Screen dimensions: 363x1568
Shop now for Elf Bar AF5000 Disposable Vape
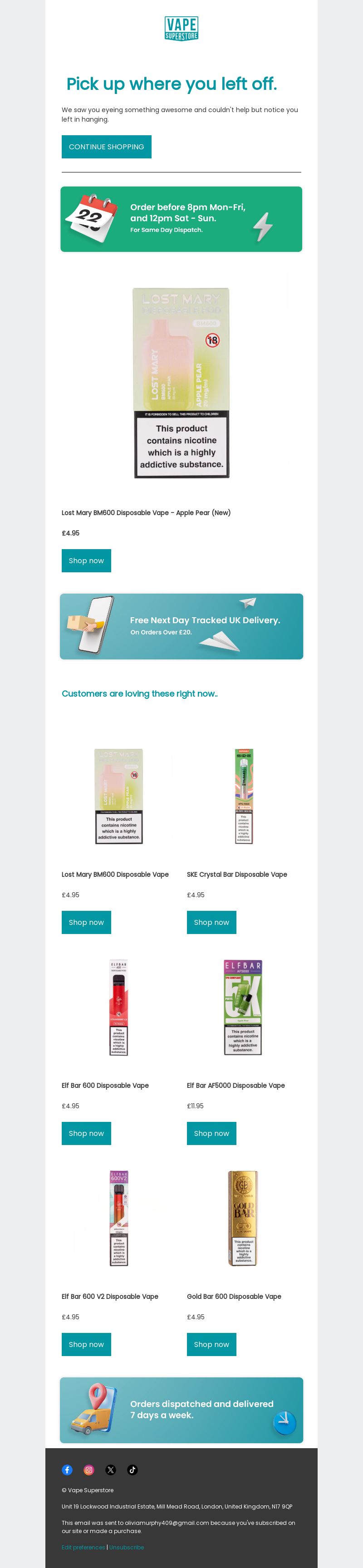point(211,1133)
